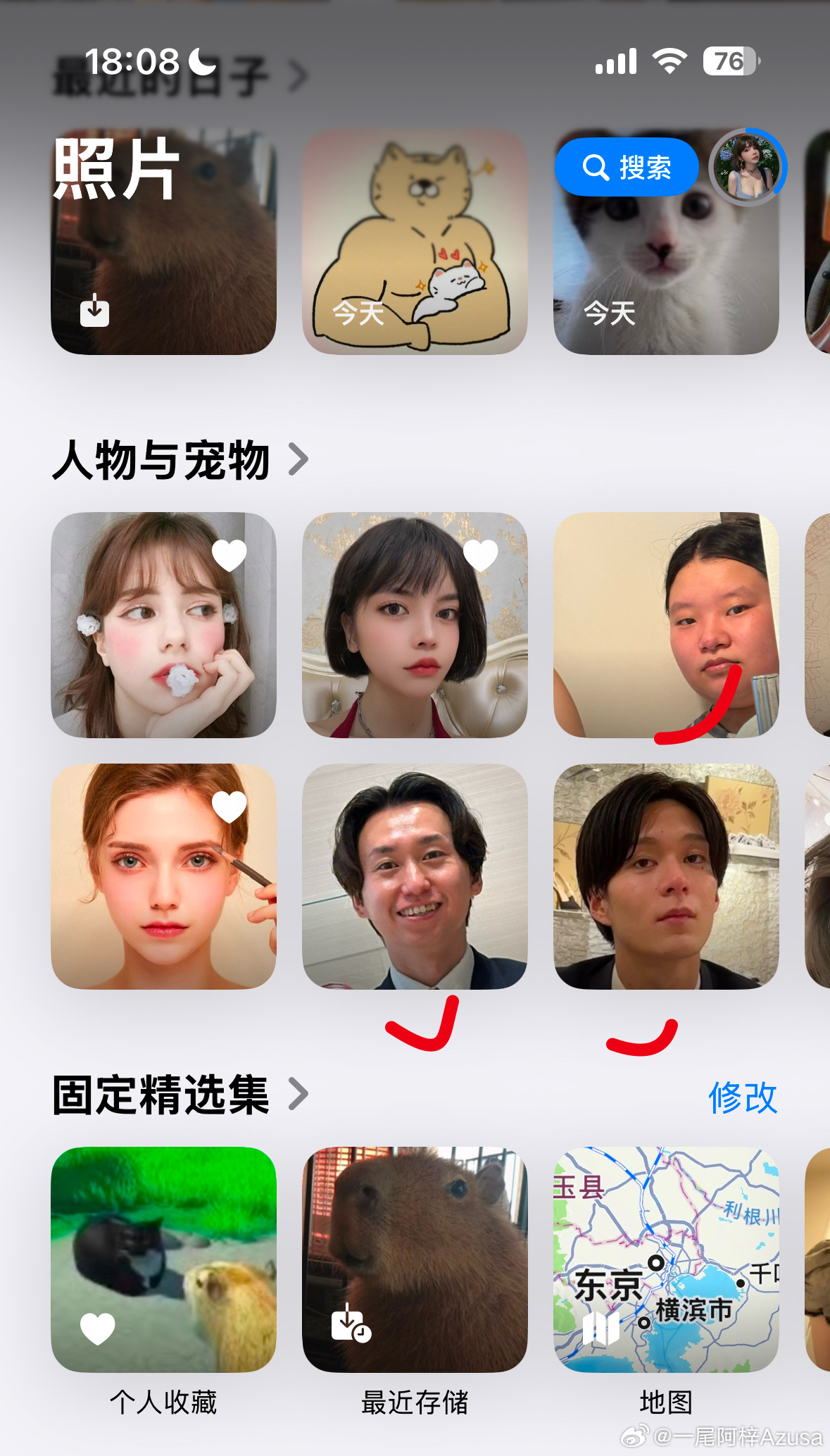Open the person tile holding eyebrow pencil
The image size is (830, 1456).
pos(163,876)
